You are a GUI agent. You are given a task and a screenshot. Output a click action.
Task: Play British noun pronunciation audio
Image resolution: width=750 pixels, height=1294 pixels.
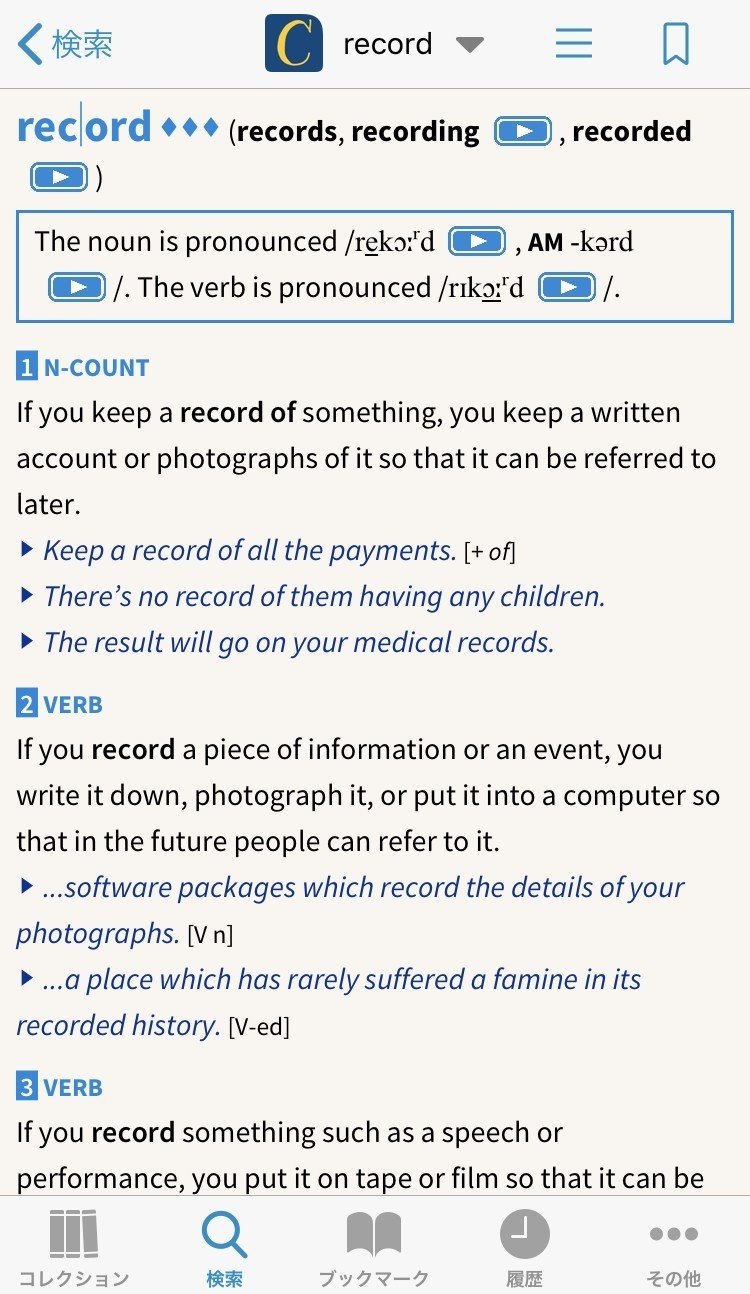coord(477,242)
